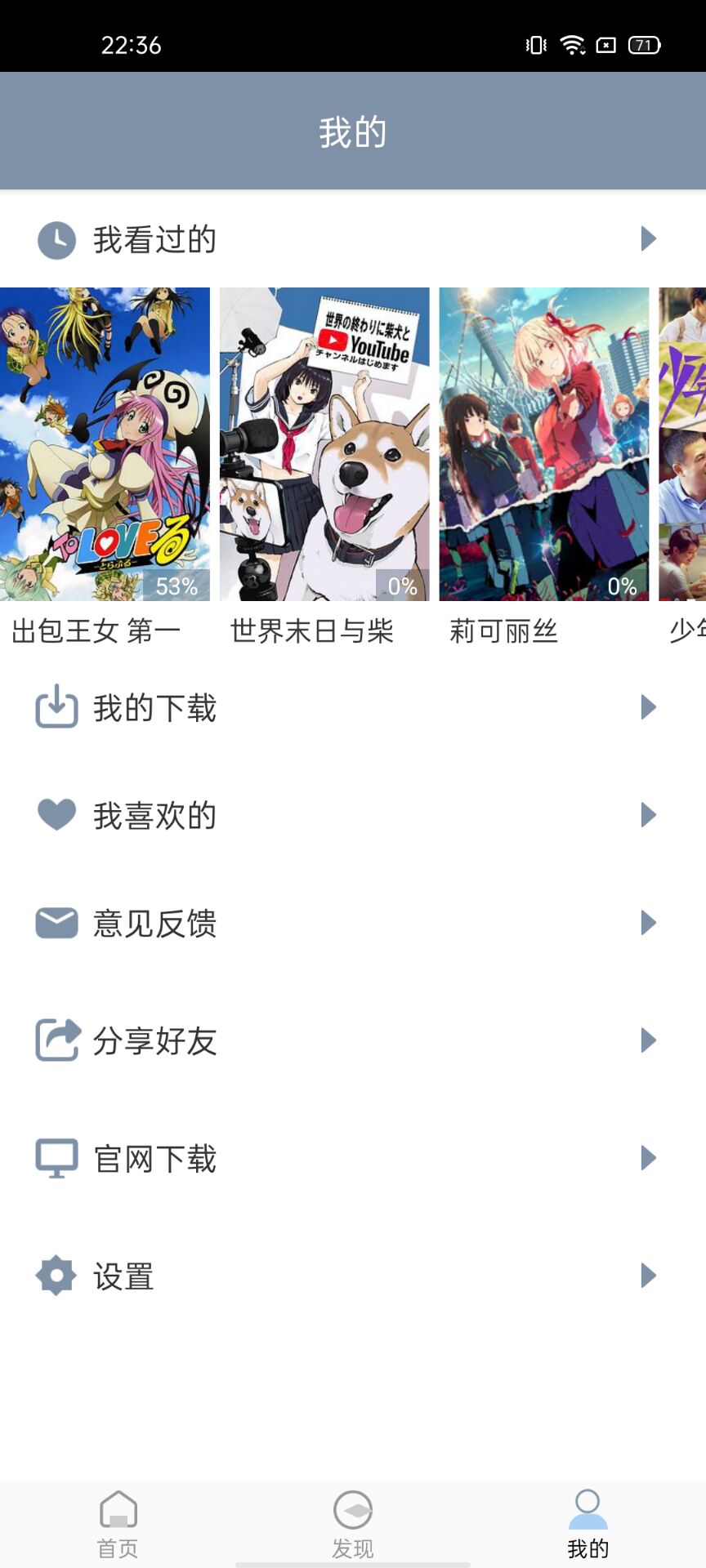This screenshot has width=706, height=1568.
Task: Open the 出包王女 第一 thumbnail
Action: click(105, 444)
